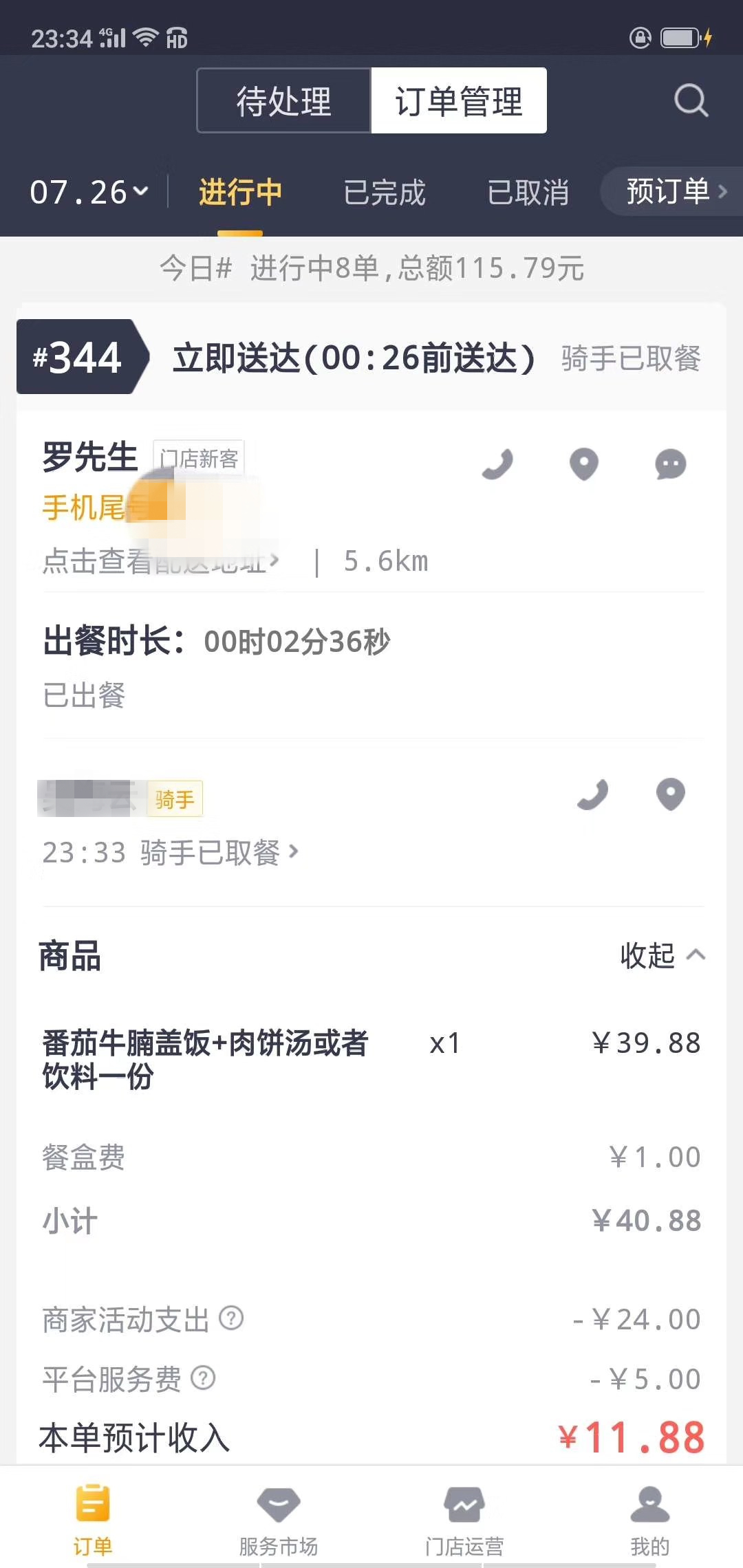Viewport: 743px width, 1568px height.
Task: Call the 骑手 rider
Action: click(592, 795)
